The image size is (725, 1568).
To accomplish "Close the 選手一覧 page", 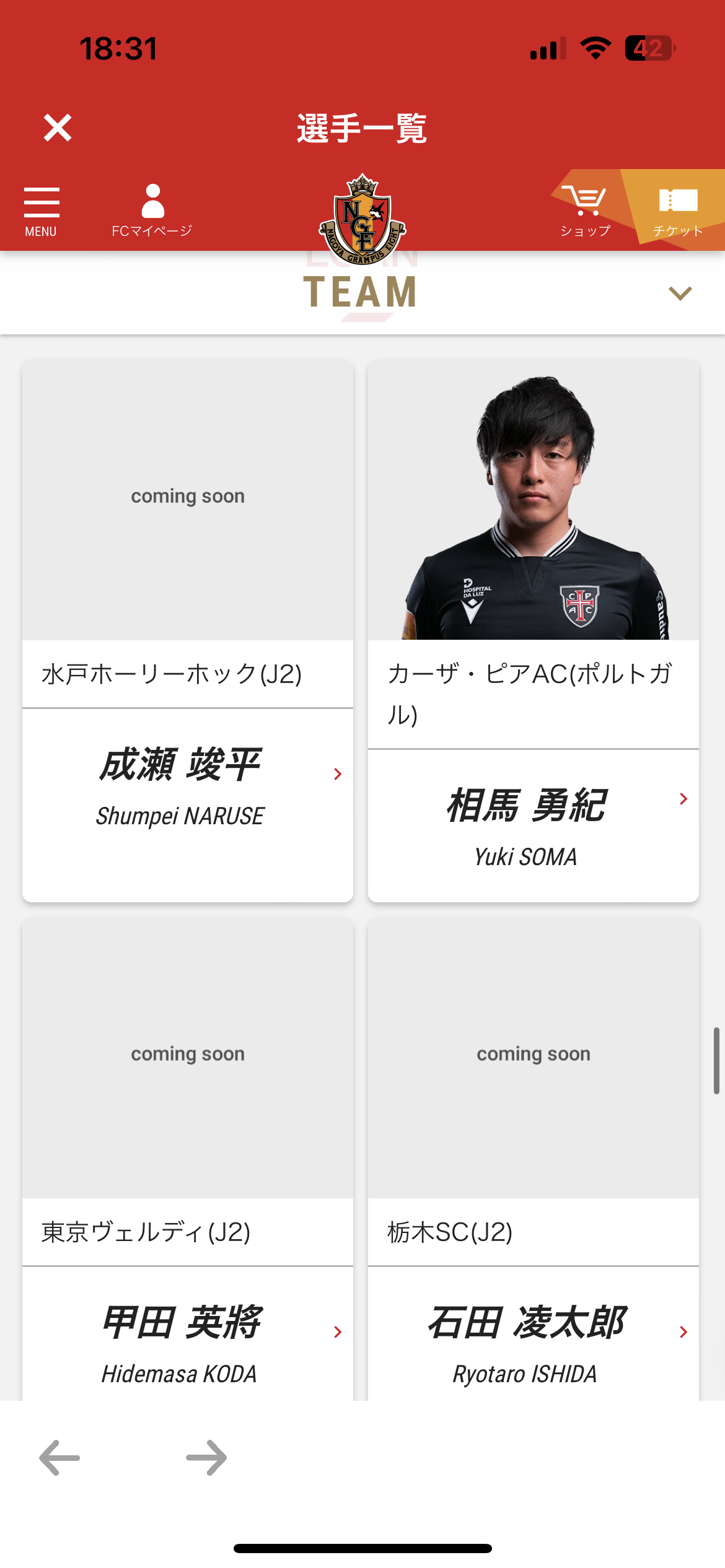I will click(x=58, y=128).
